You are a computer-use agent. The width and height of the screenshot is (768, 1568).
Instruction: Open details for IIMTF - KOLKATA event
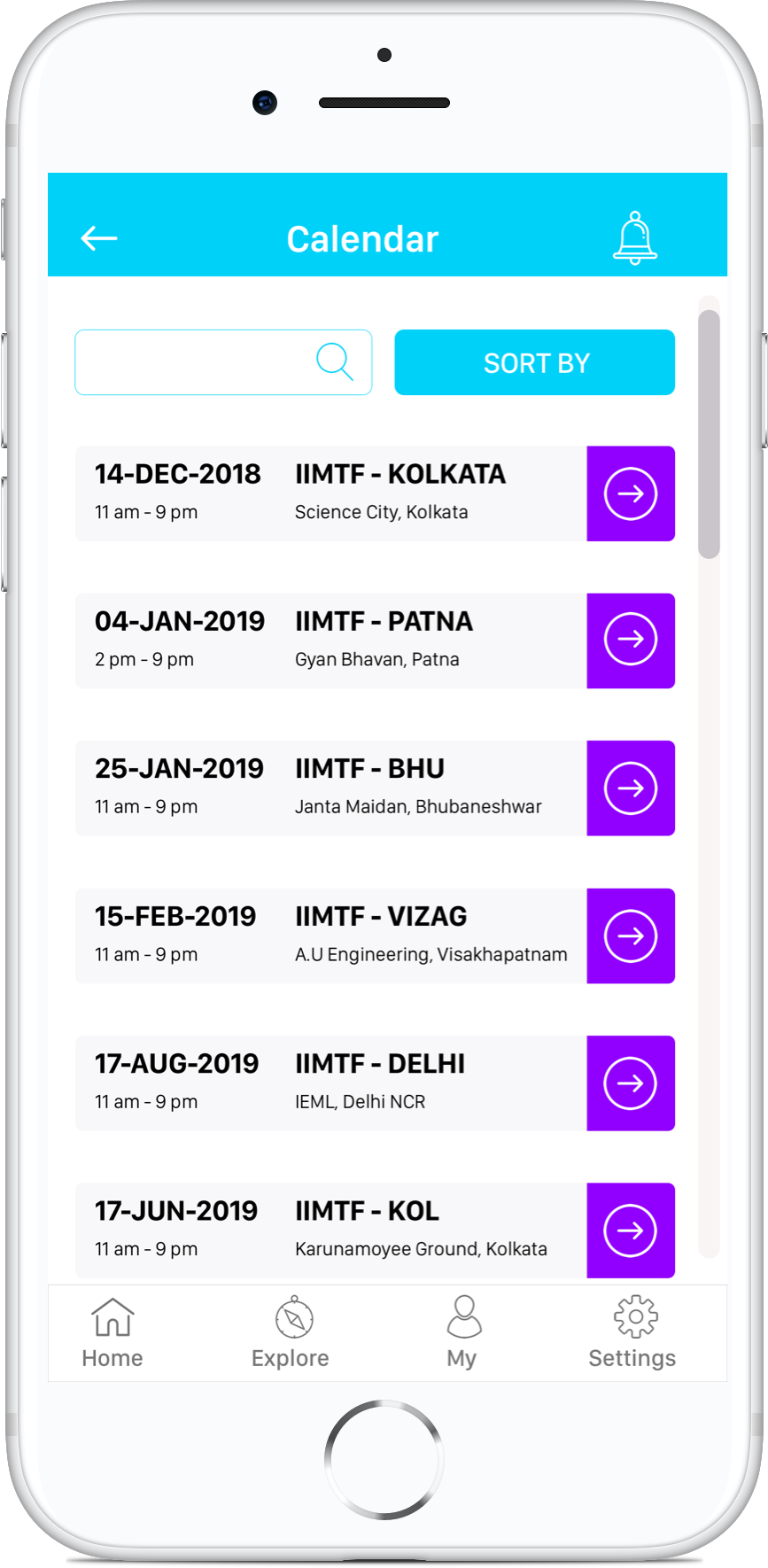(631, 493)
